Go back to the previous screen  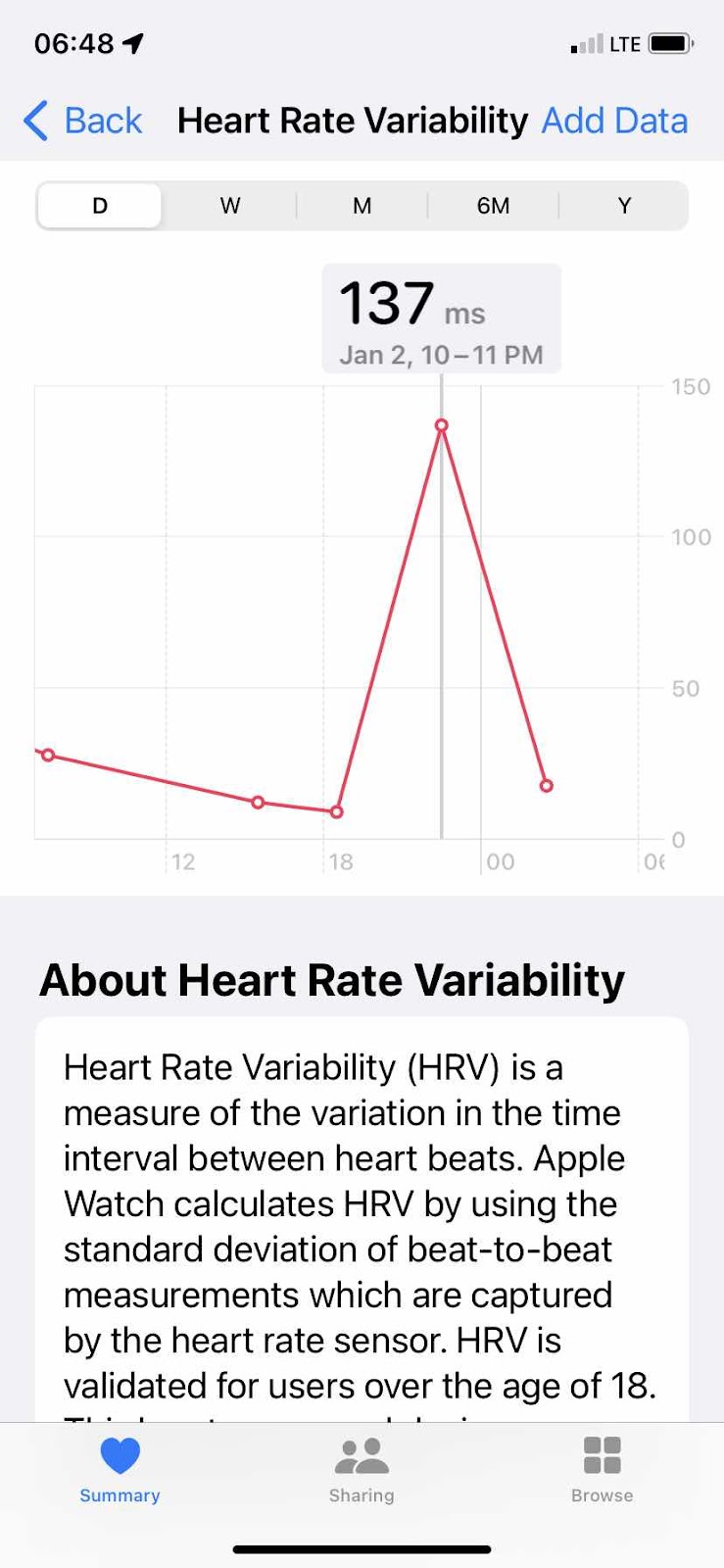coord(82,121)
